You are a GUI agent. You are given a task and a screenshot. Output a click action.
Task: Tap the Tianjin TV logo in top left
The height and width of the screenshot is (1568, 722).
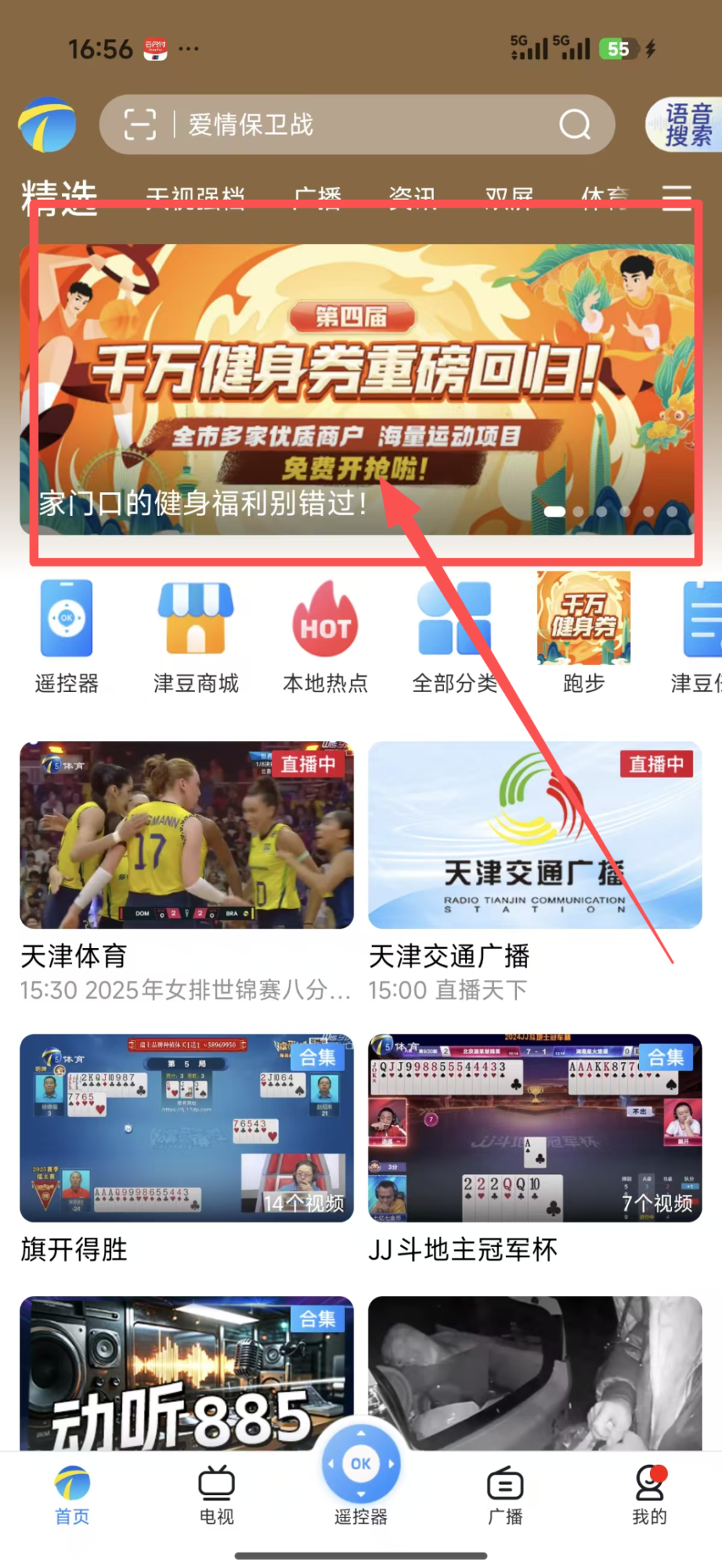coord(46,124)
